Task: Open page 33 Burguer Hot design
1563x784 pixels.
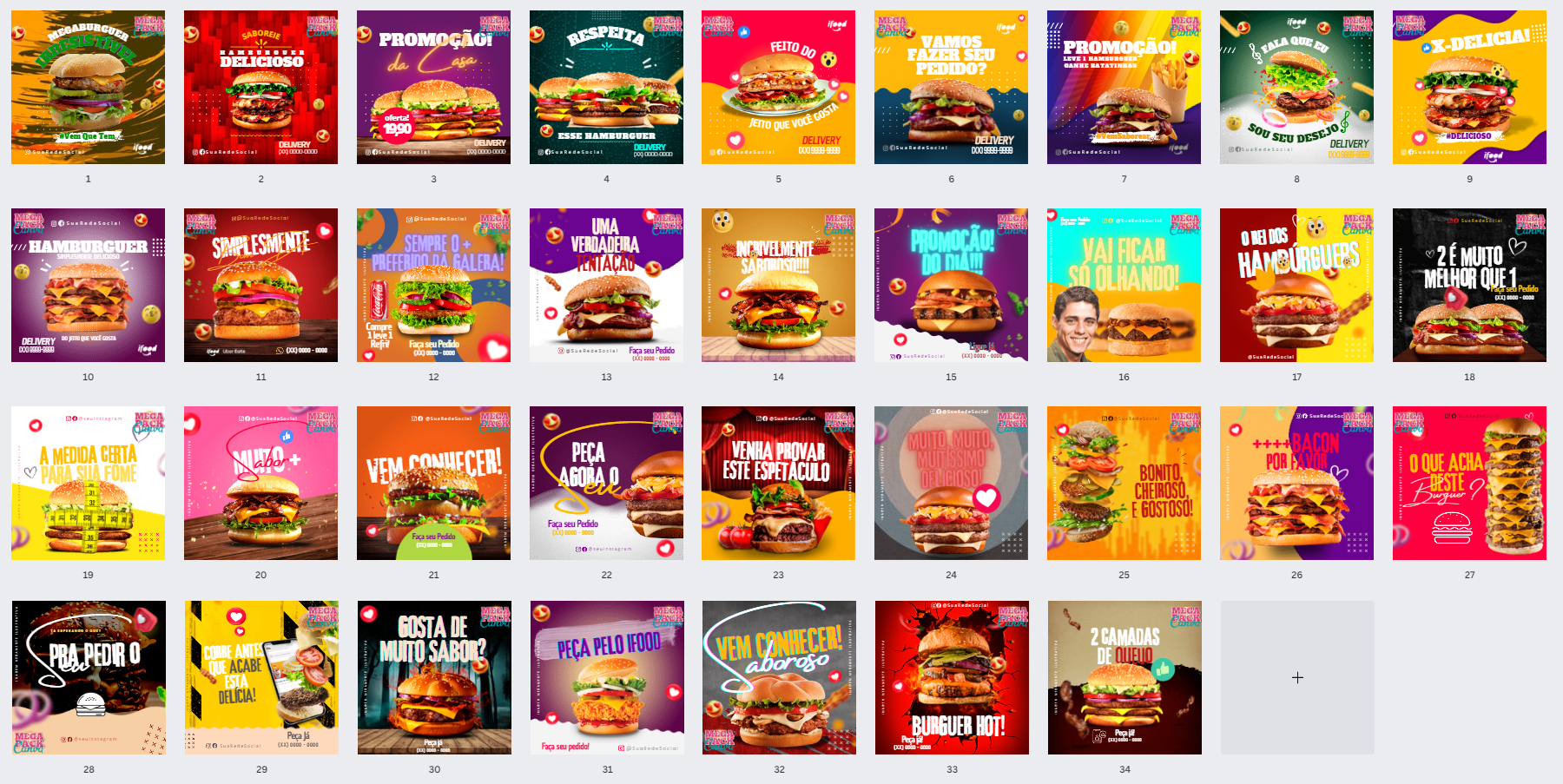Action: (x=952, y=677)
